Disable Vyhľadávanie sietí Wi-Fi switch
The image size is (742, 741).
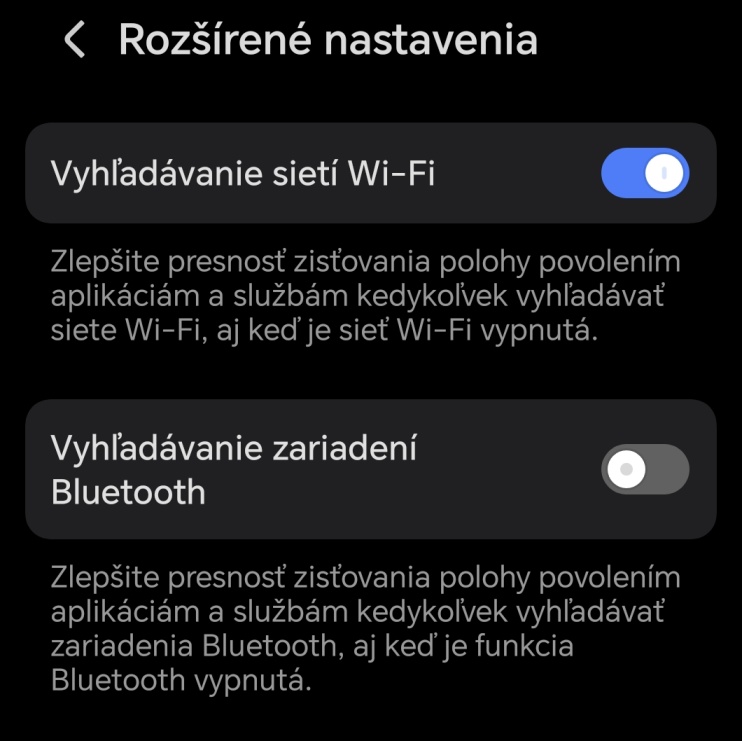644,174
